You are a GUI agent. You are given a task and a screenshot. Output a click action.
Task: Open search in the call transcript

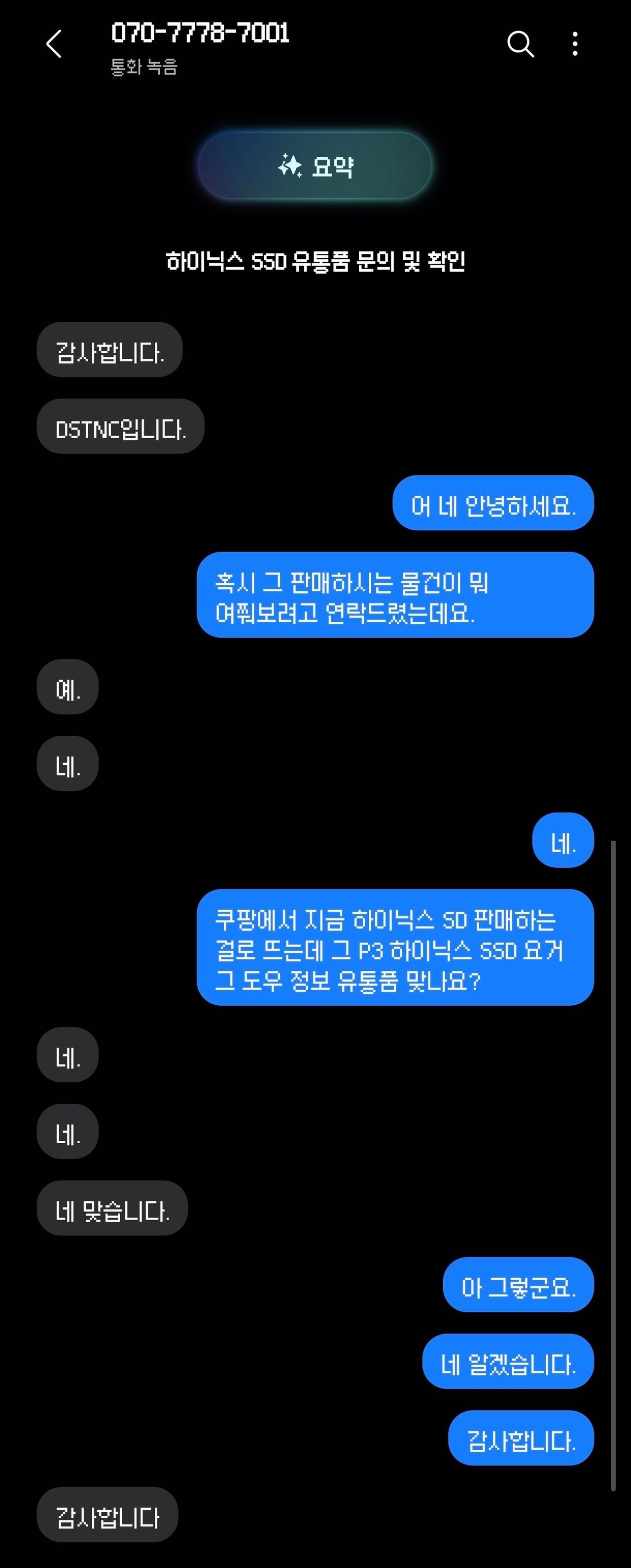[520, 44]
